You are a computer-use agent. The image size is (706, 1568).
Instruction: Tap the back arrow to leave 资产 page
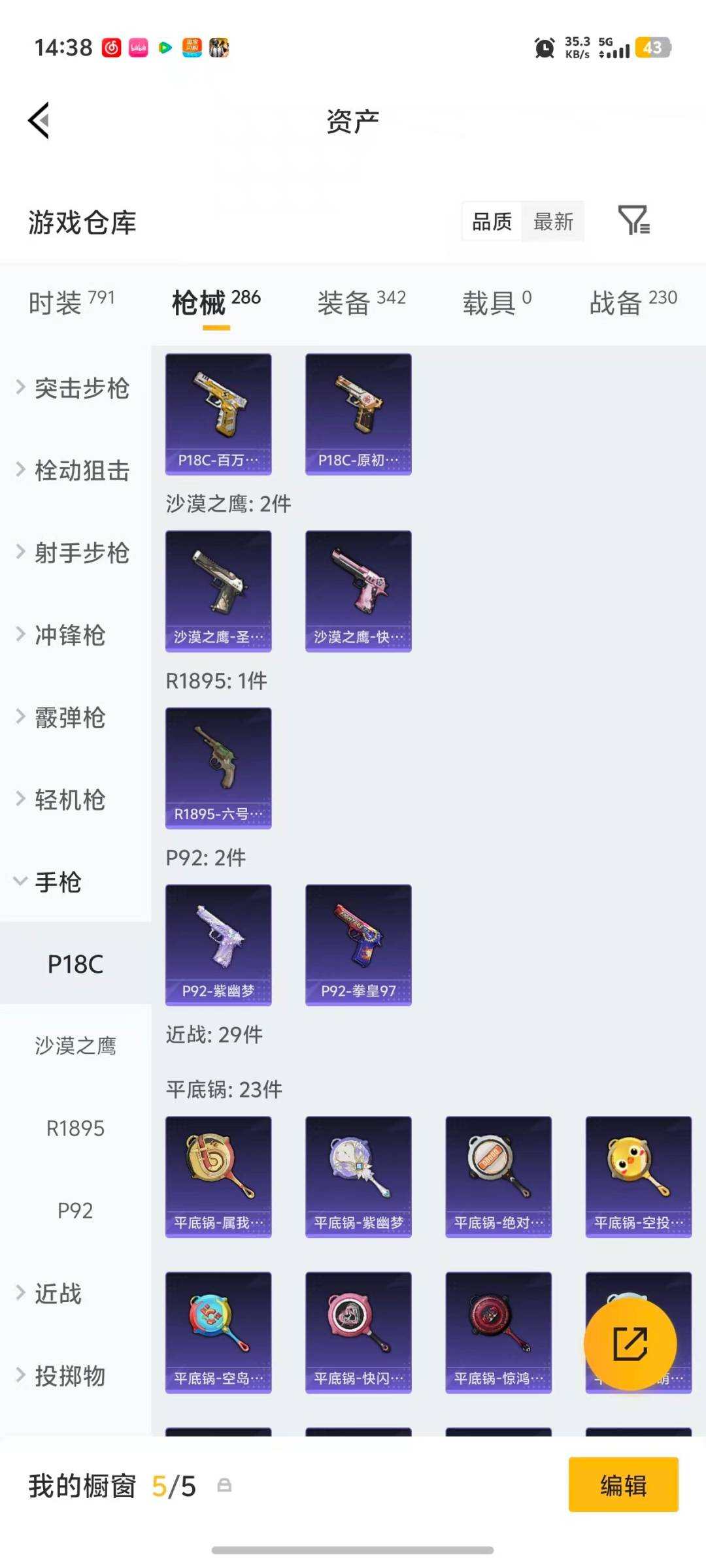coord(41,120)
